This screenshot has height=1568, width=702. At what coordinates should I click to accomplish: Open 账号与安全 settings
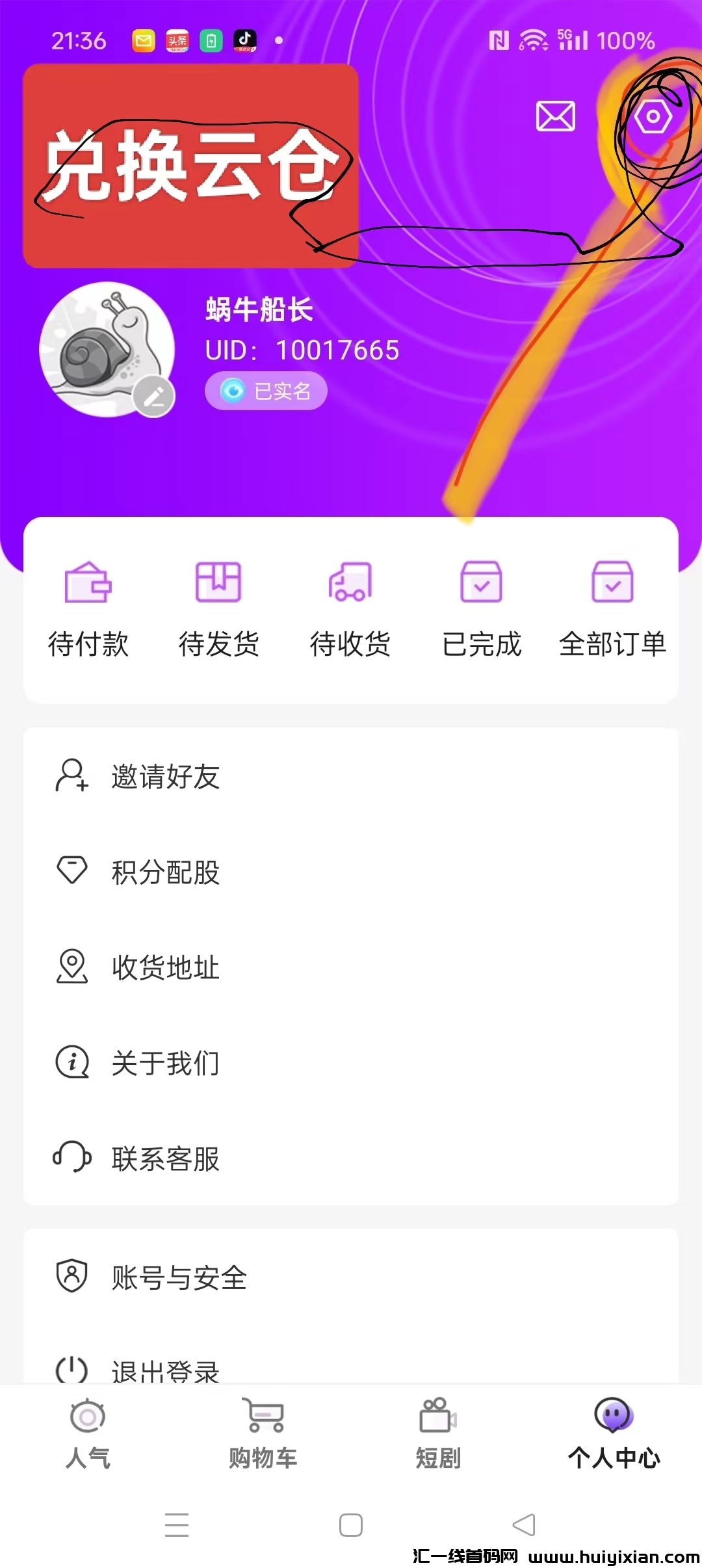(x=180, y=1276)
